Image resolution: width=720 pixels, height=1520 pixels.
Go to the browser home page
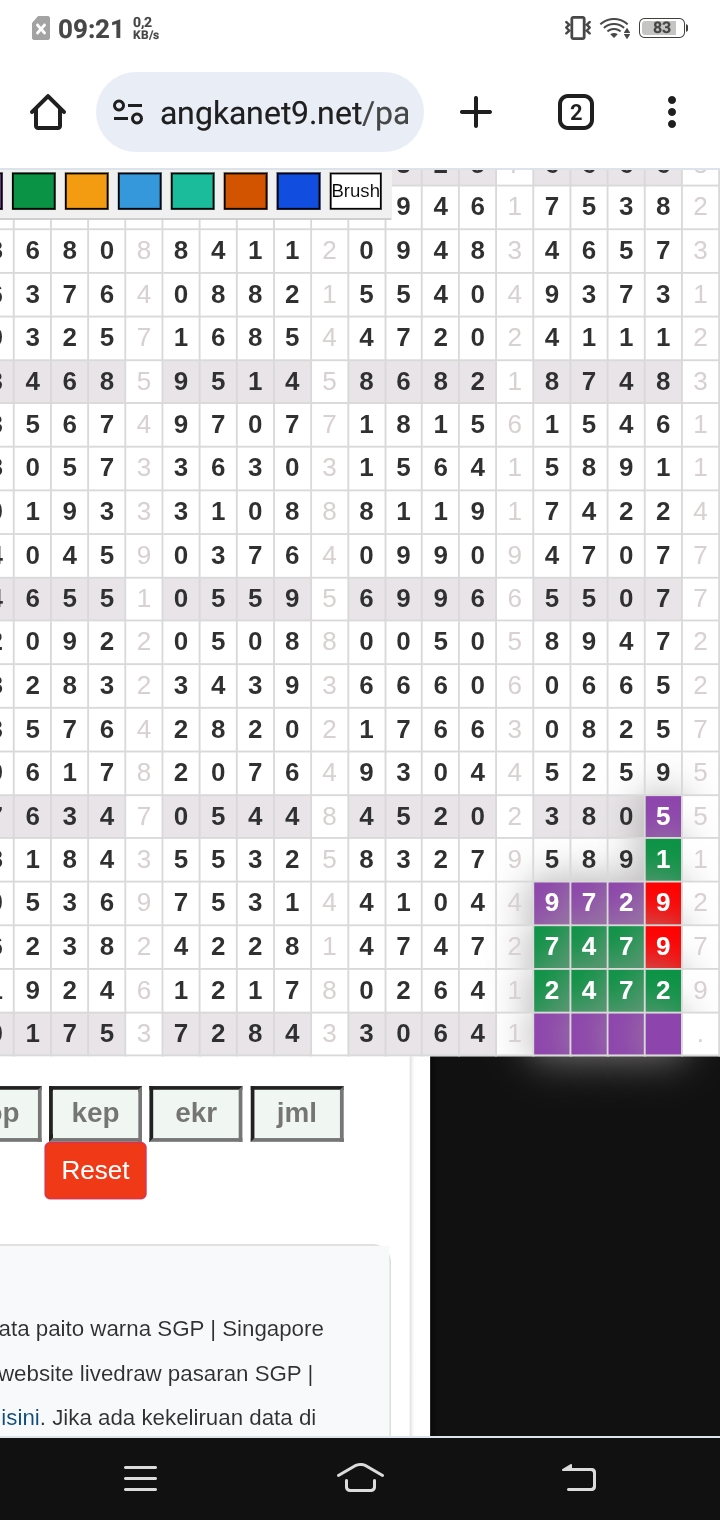click(x=48, y=112)
